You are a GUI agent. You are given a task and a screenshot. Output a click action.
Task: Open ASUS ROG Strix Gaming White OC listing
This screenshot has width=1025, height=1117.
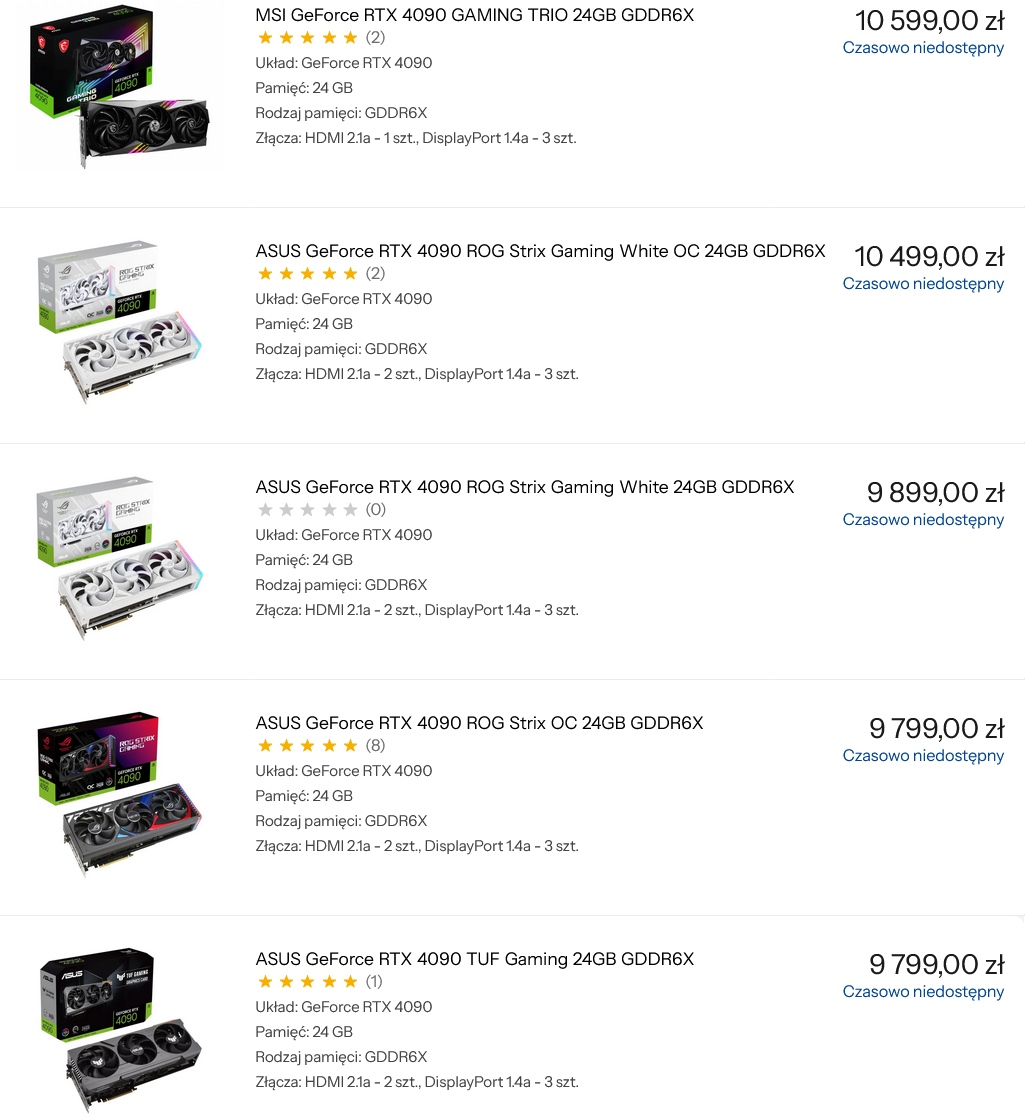(540, 251)
